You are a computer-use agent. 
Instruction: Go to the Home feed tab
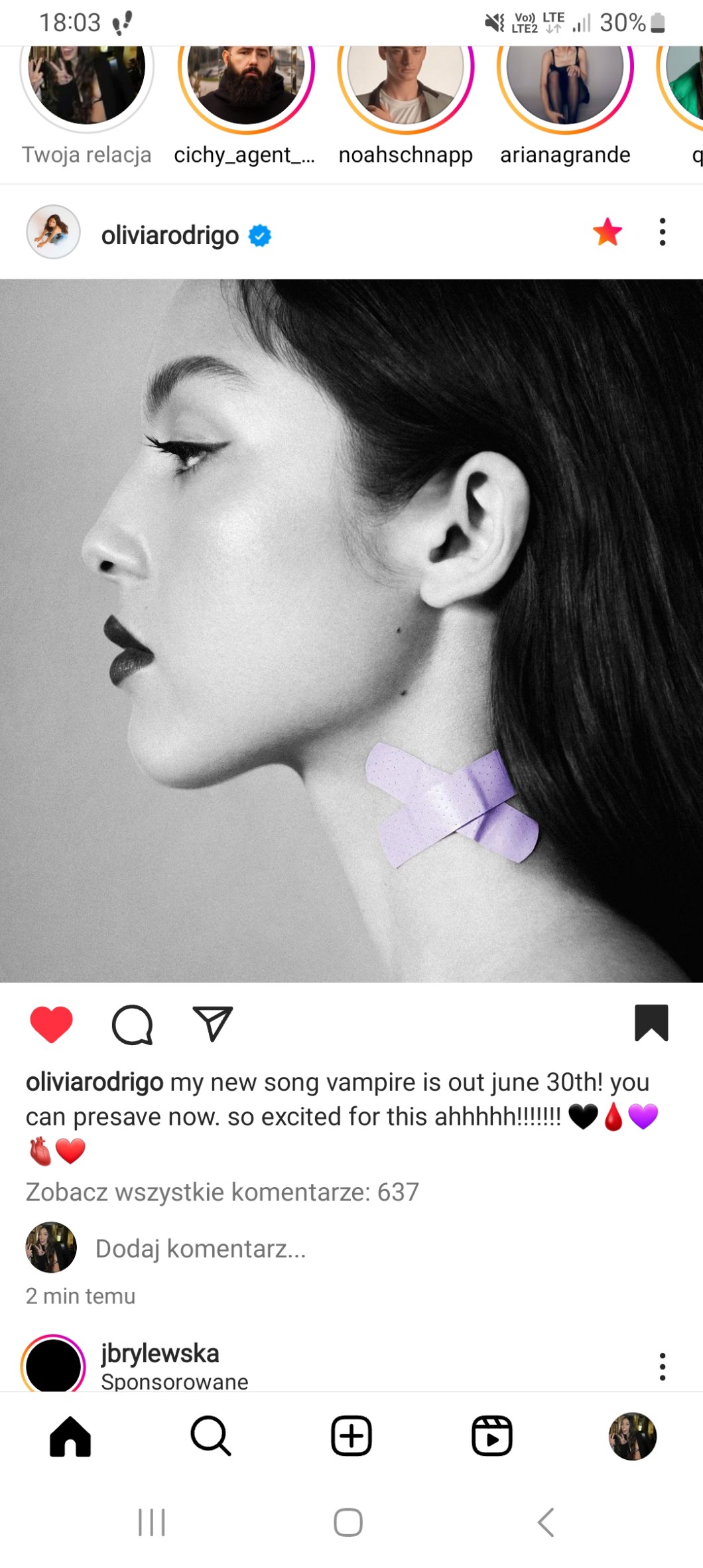tap(70, 1436)
